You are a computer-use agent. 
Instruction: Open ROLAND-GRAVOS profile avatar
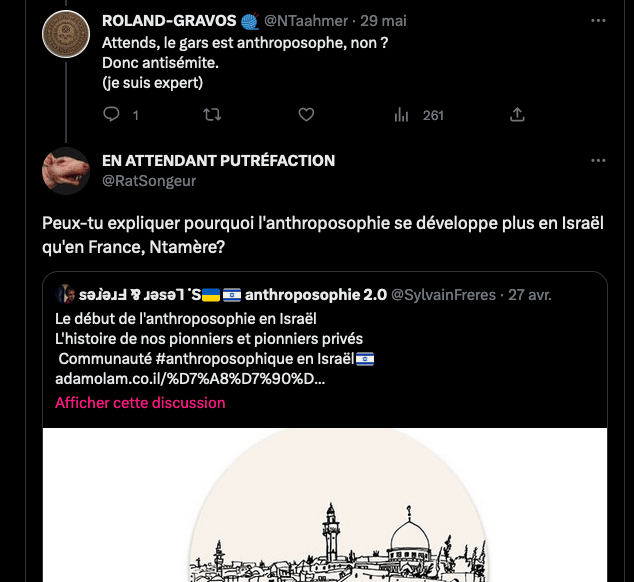point(66,33)
